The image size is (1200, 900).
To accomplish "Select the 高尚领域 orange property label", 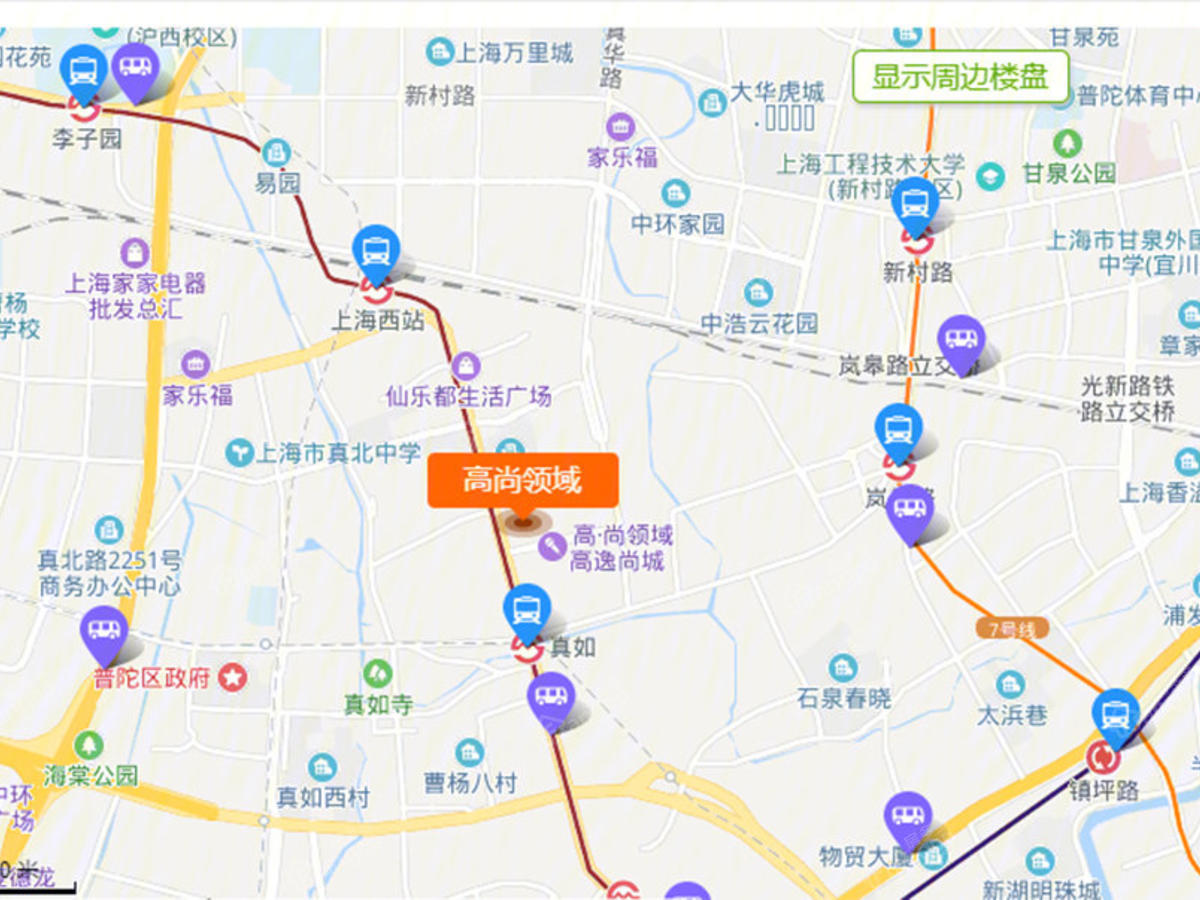I will tap(522, 481).
